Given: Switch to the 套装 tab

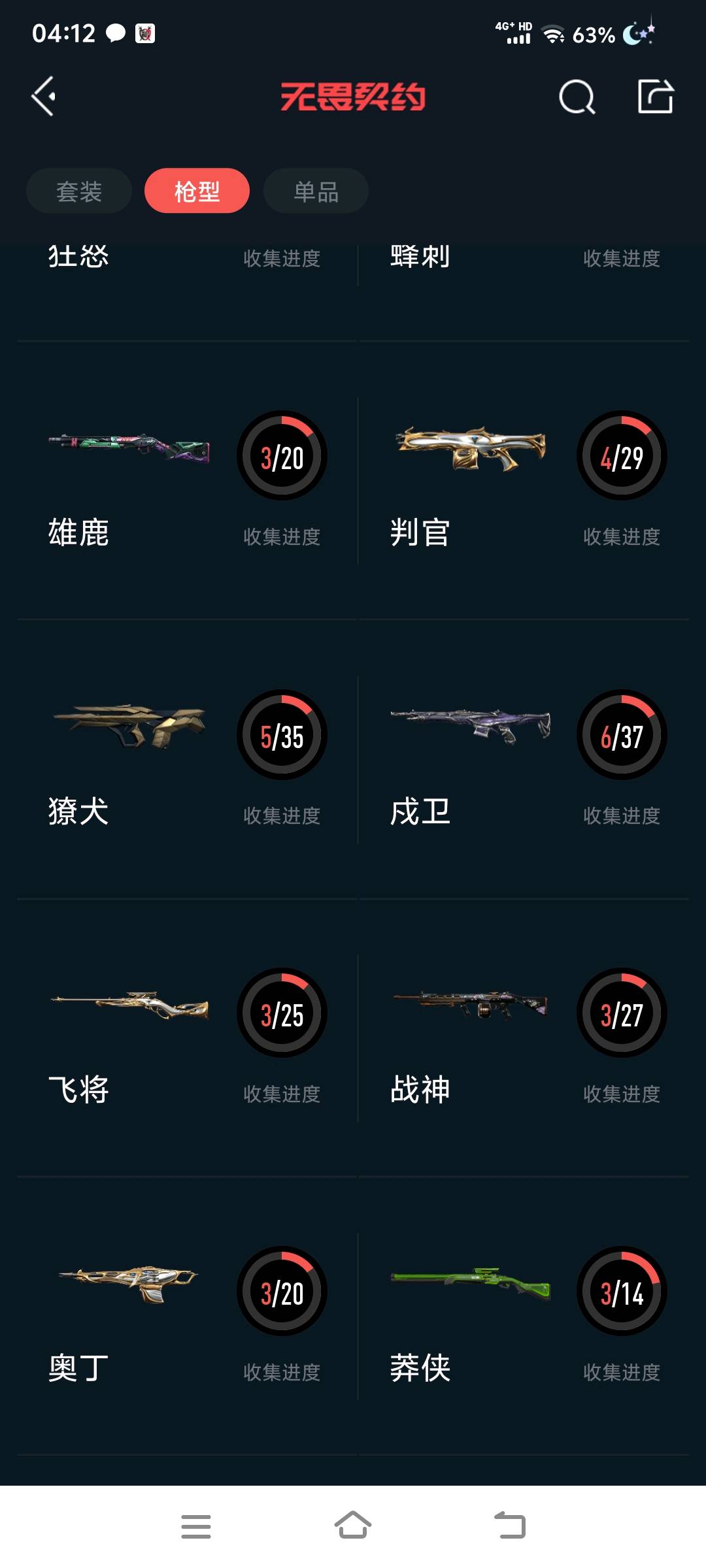Looking at the screenshot, I should tap(79, 191).
